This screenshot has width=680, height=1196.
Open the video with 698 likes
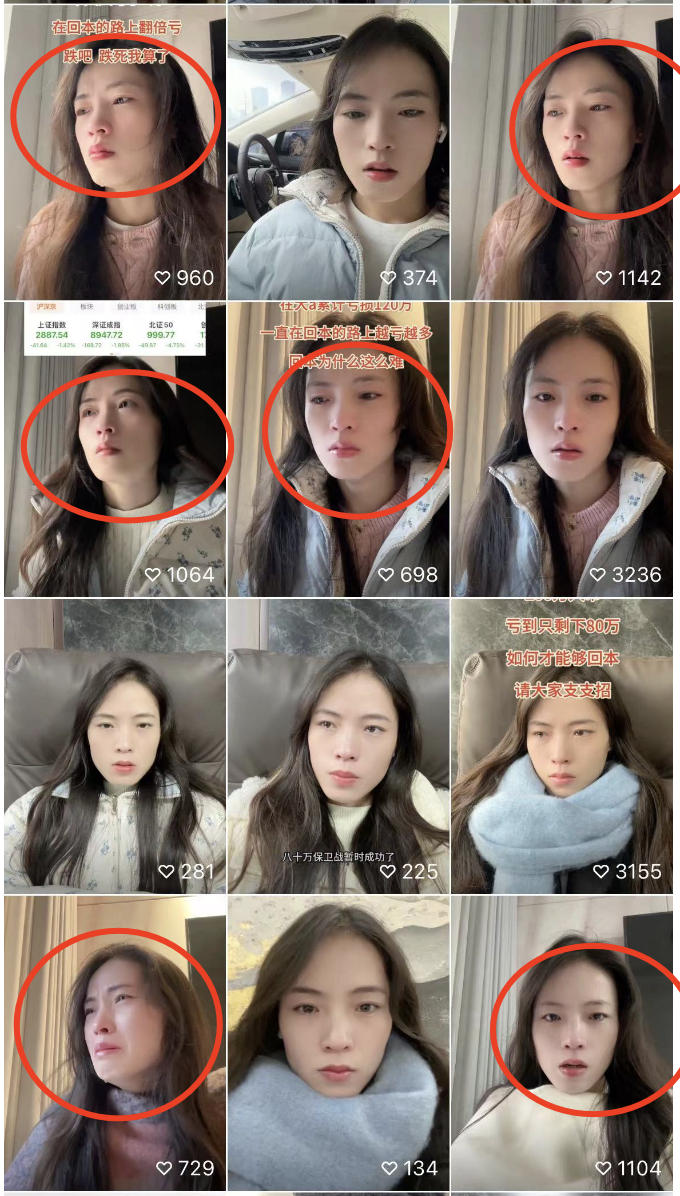[x=338, y=448]
